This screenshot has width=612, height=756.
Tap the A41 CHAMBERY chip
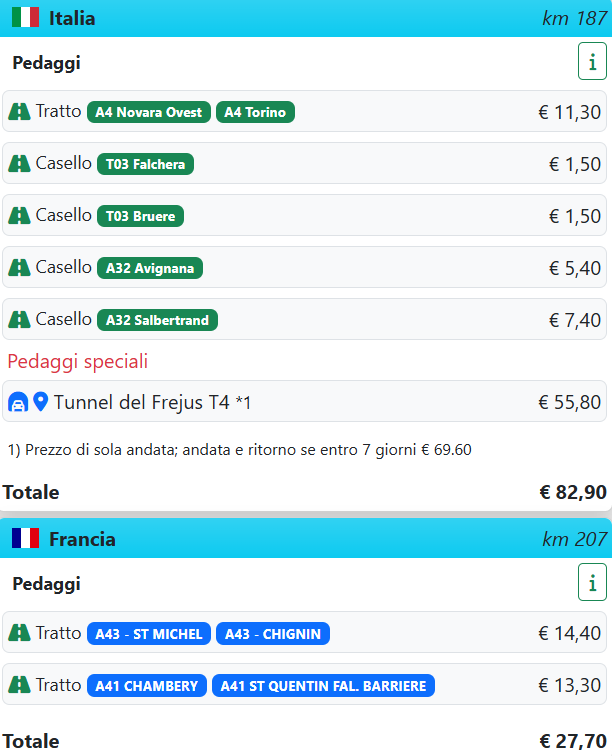coord(147,685)
